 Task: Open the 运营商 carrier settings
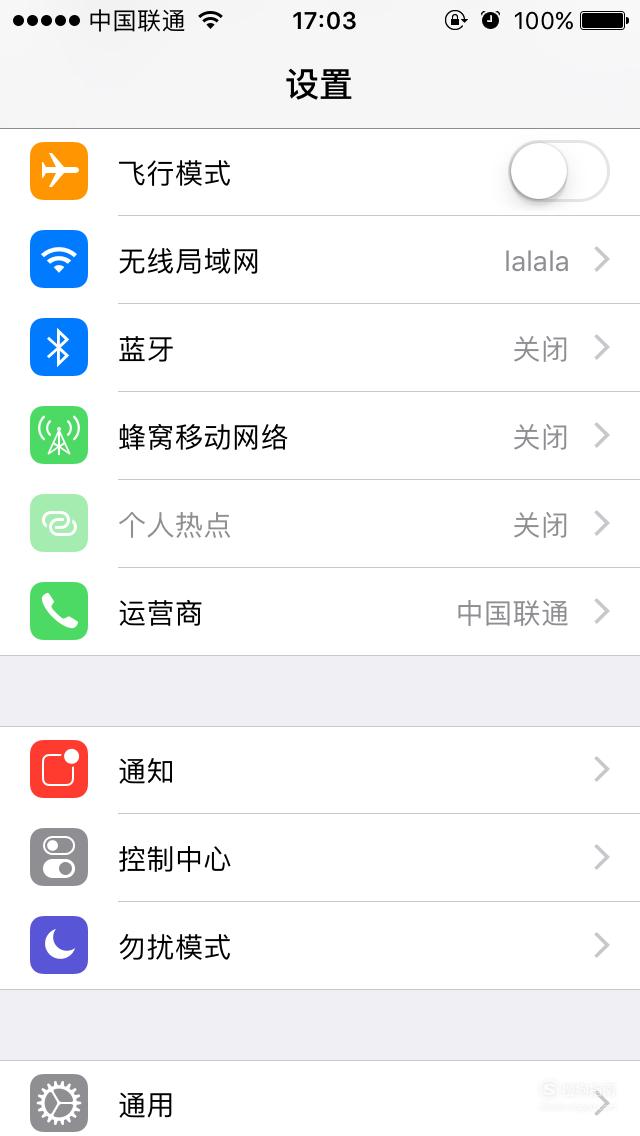[320, 612]
